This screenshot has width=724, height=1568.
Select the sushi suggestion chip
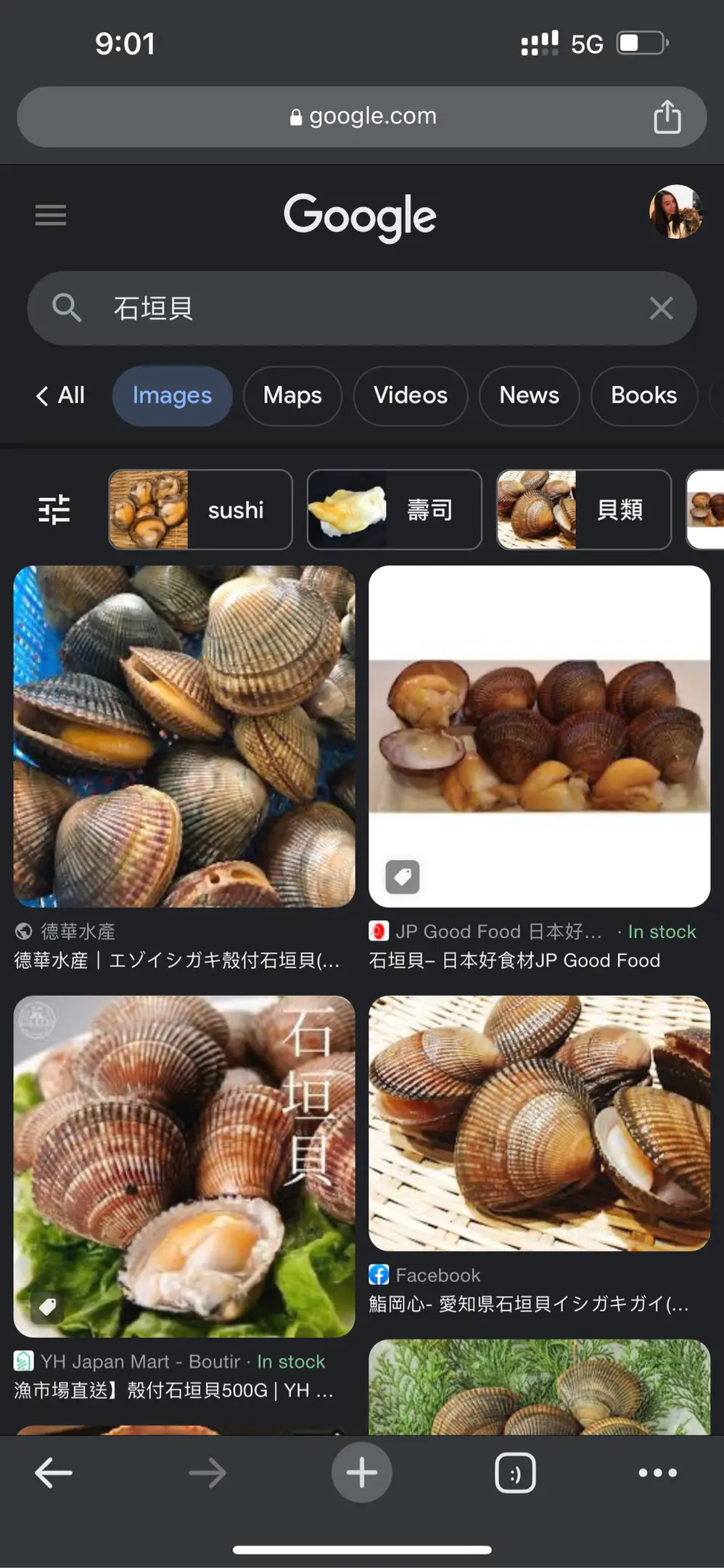point(200,510)
